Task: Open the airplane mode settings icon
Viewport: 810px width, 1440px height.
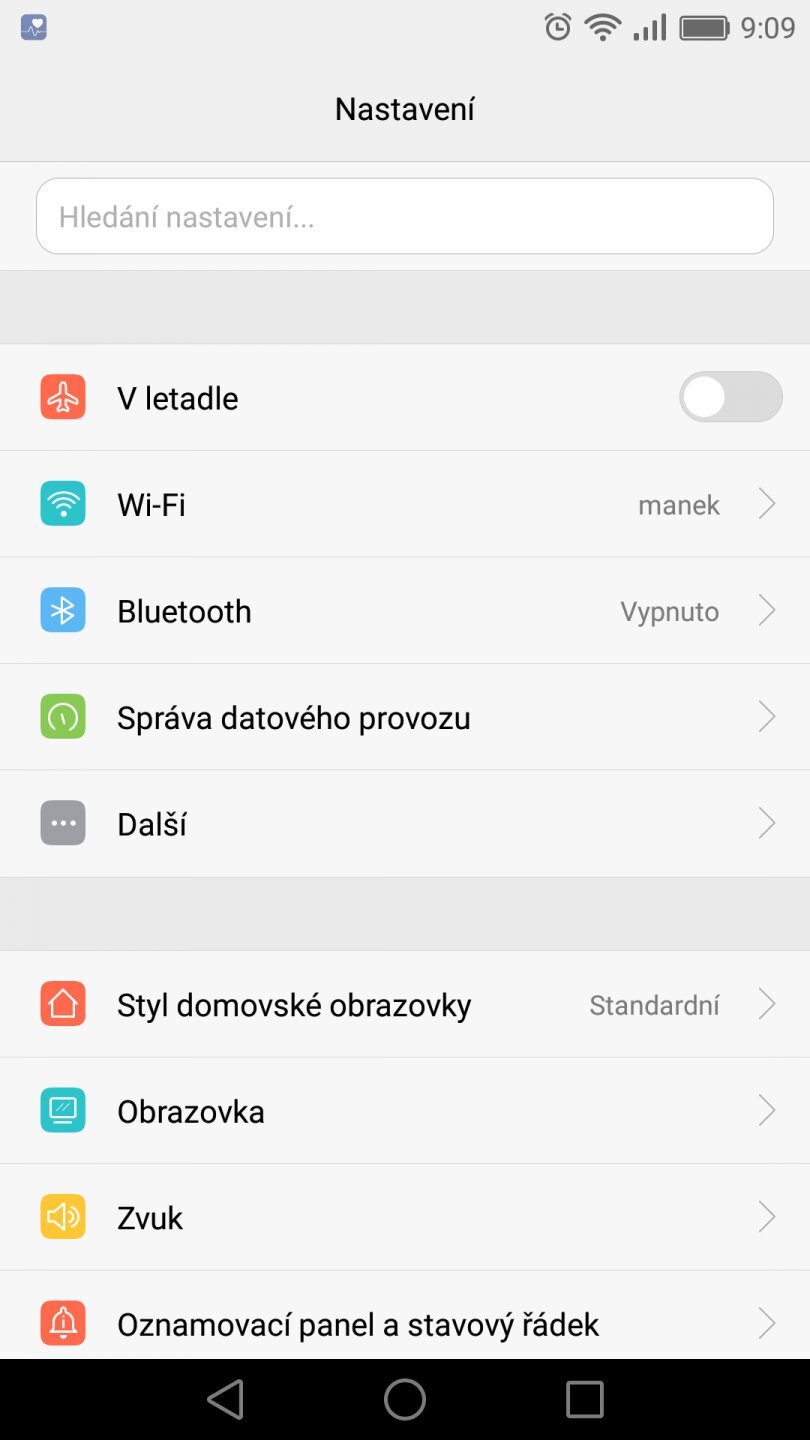Action: pos(62,397)
